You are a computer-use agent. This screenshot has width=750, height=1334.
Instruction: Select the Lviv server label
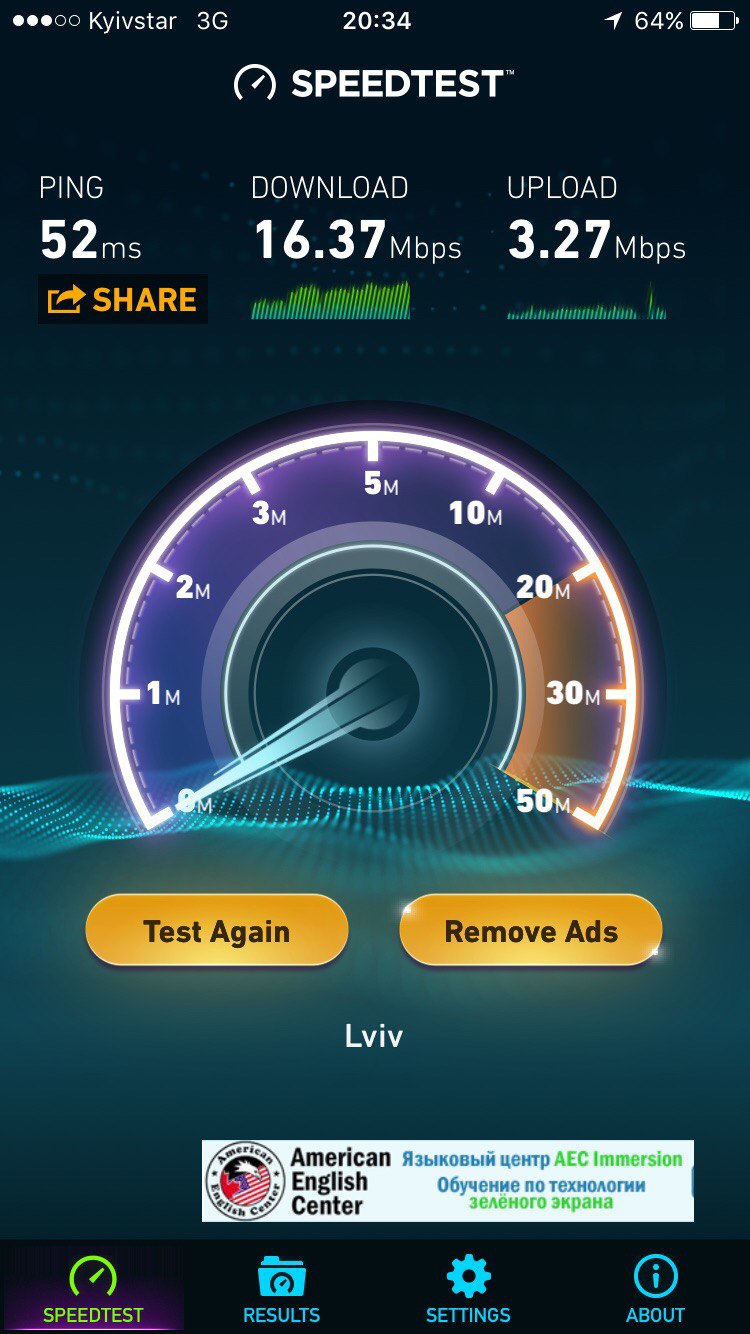pyautogui.click(x=373, y=1035)
